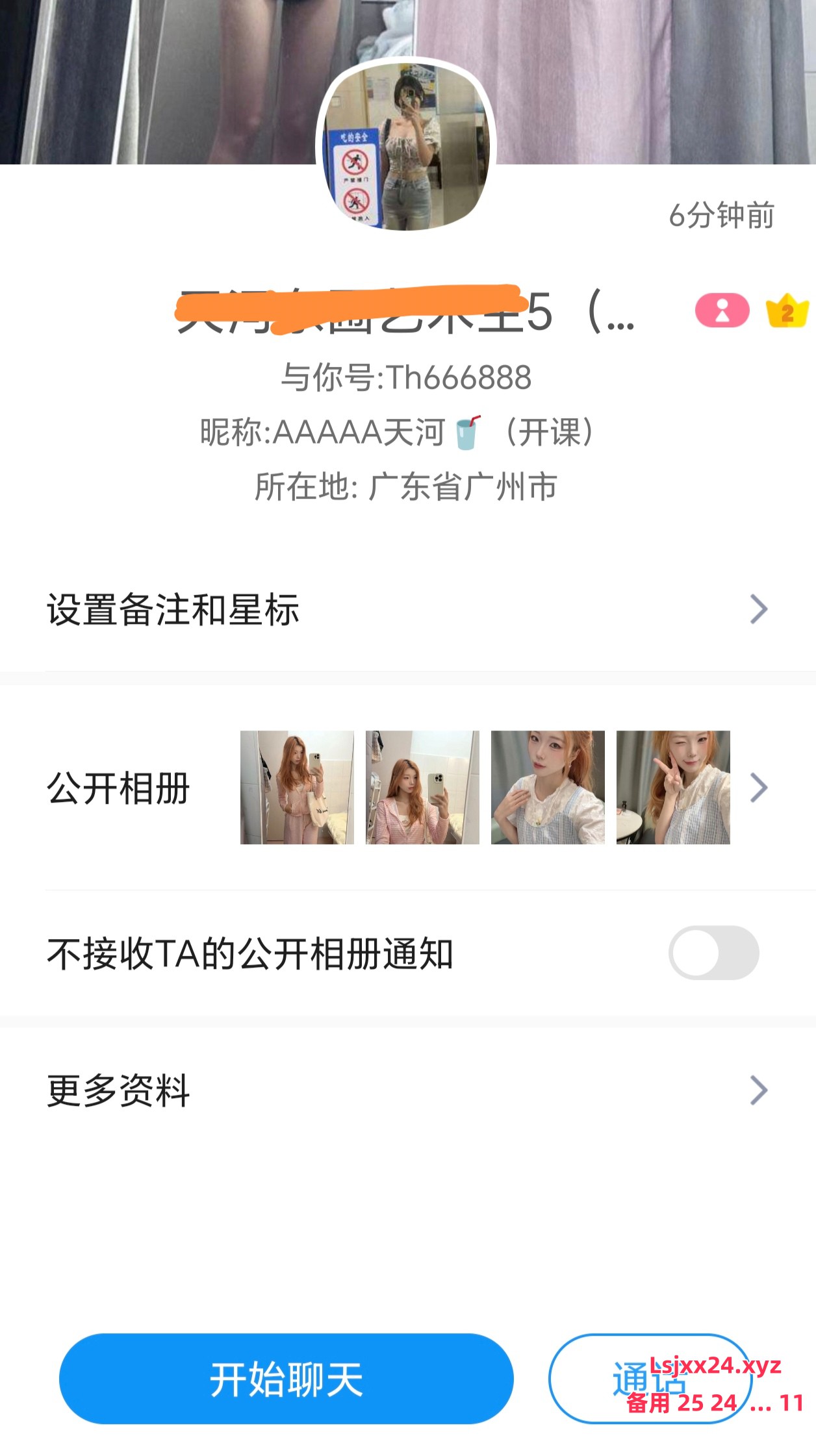The image size is (816, 1456).
Task: Start a call with 通话 button
Action: pos(650,1378)
